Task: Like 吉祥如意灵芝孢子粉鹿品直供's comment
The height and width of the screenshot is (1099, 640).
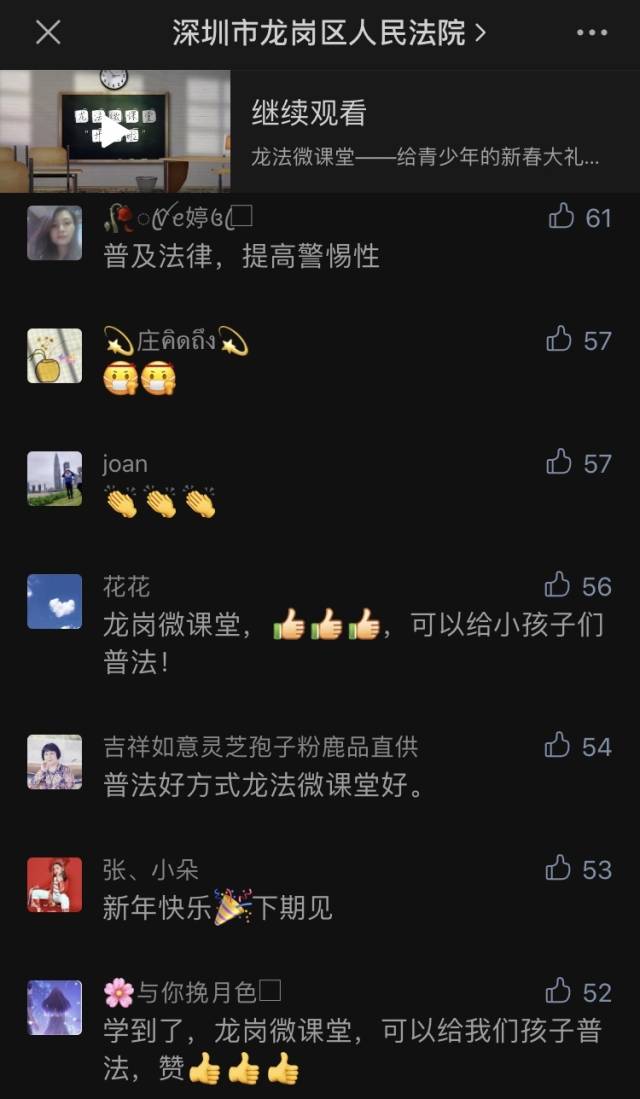Action: (558, 745)
